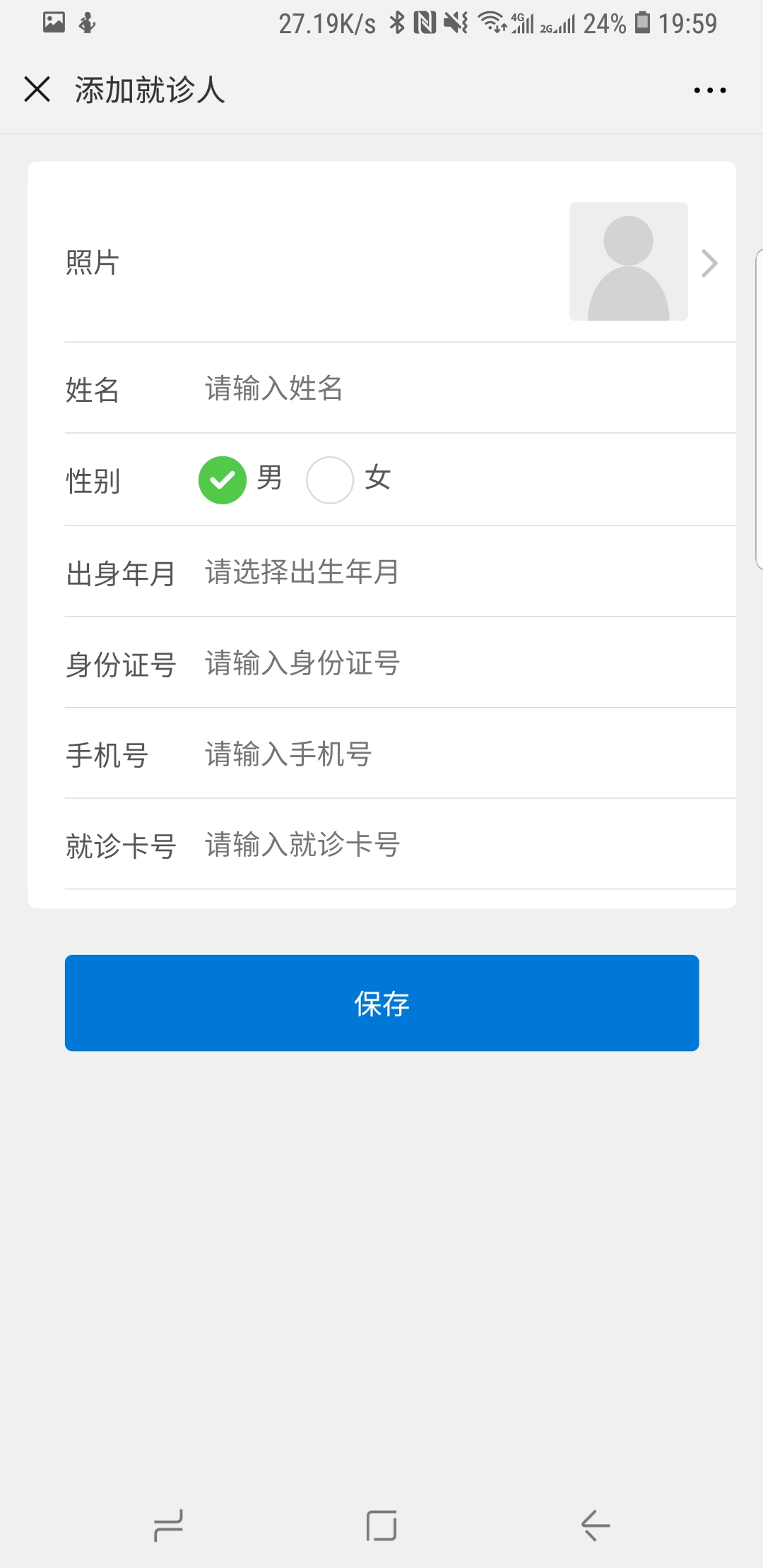This screenshot has height=1568, width=763.
Task: Open the three-dot overflow menu
Action: click(709, 90)
